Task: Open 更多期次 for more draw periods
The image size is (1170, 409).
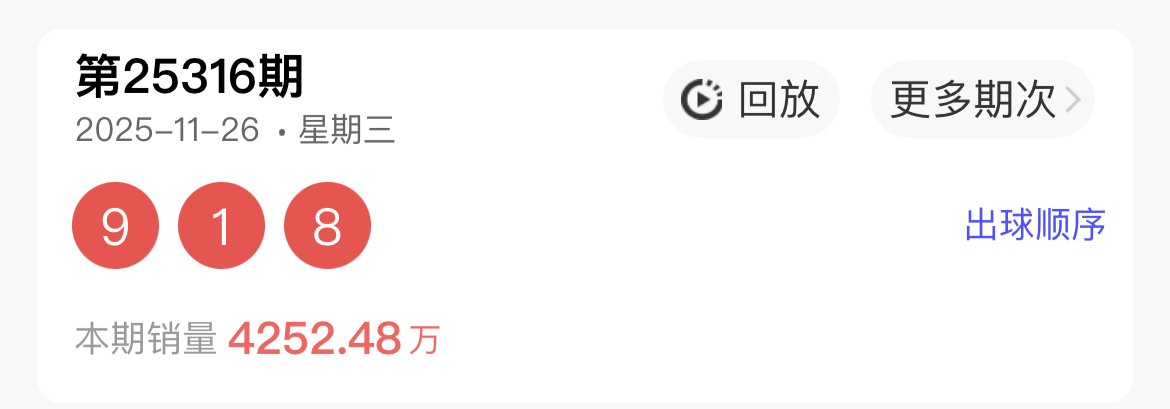Action: tap(982, 99)
